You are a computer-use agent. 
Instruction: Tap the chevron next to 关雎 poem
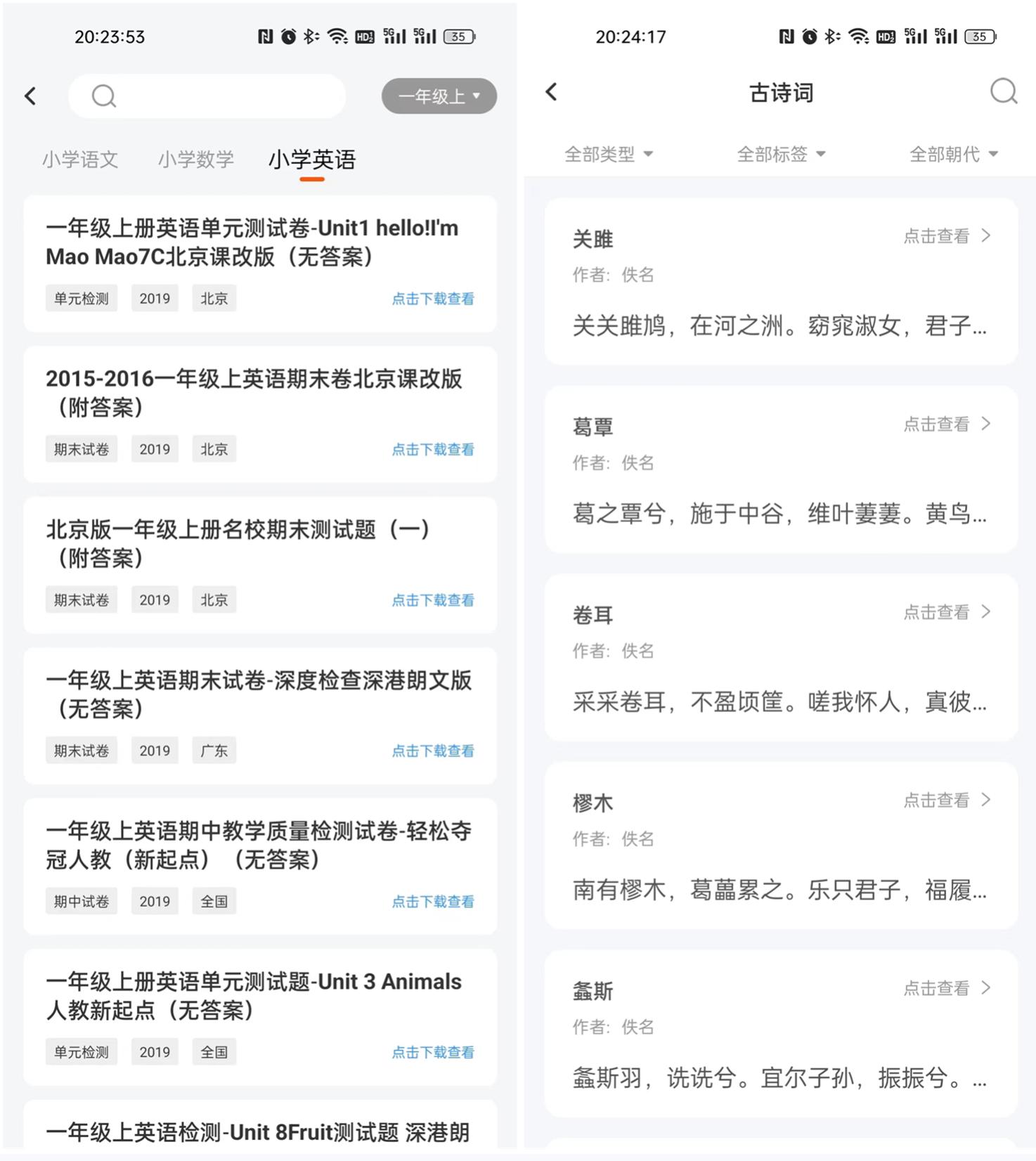coord(987,236)
